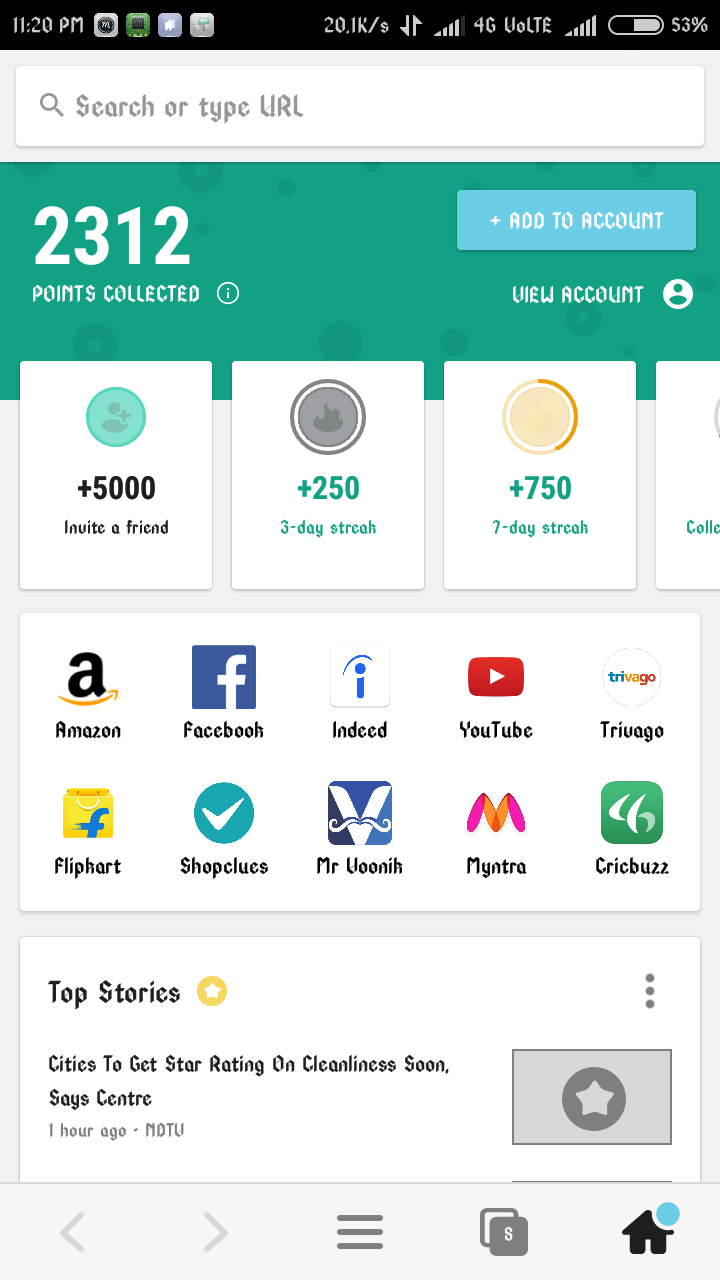Show info about points collected
Image resolution: width=720 pixels, height=1280 pixels.
click(228, 294)
